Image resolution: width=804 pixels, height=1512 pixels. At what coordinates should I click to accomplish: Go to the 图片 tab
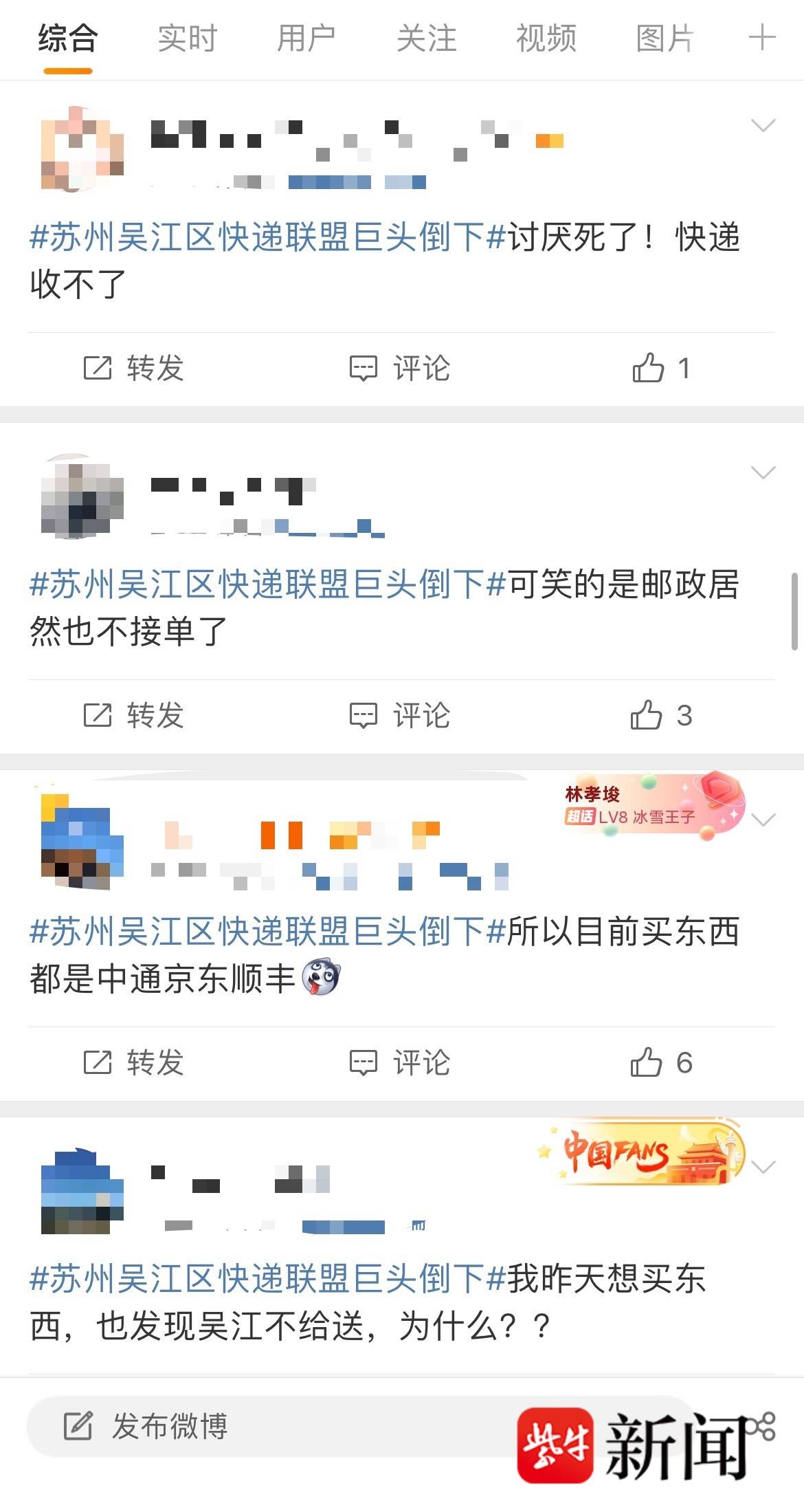click(665, 39)
